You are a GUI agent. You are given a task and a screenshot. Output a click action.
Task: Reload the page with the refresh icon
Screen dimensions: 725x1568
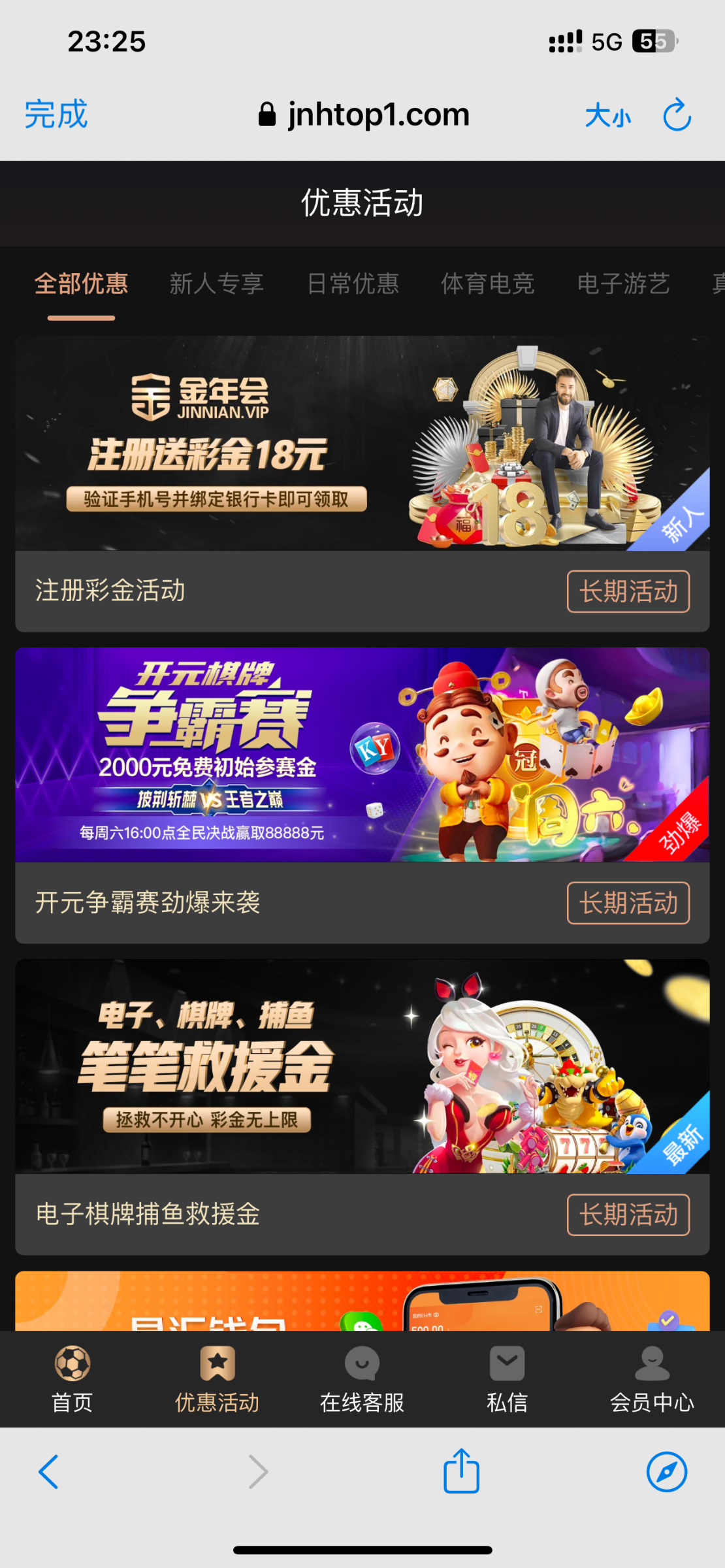(677, 116)
